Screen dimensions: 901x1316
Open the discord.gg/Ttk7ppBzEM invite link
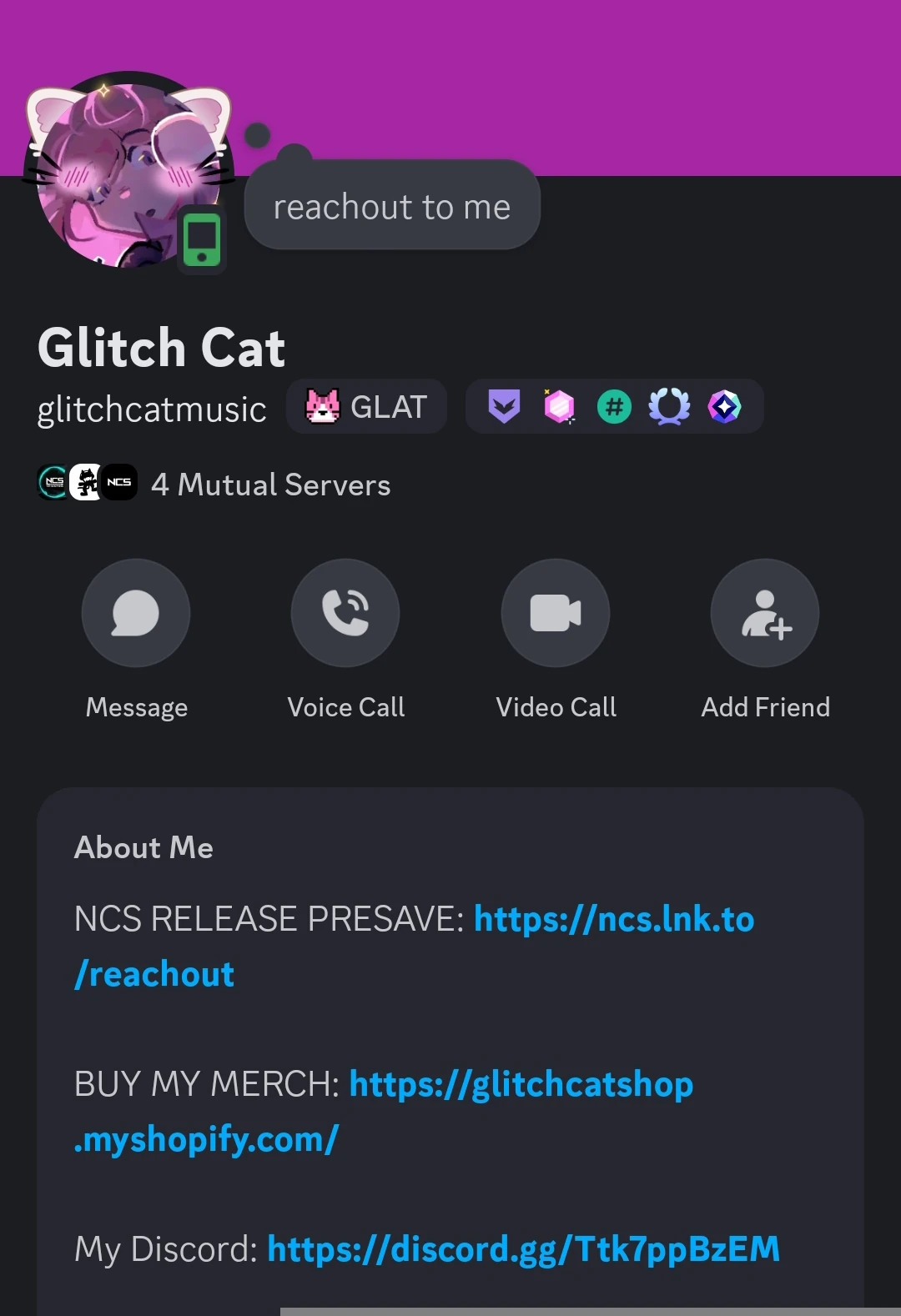point(523,1249)
